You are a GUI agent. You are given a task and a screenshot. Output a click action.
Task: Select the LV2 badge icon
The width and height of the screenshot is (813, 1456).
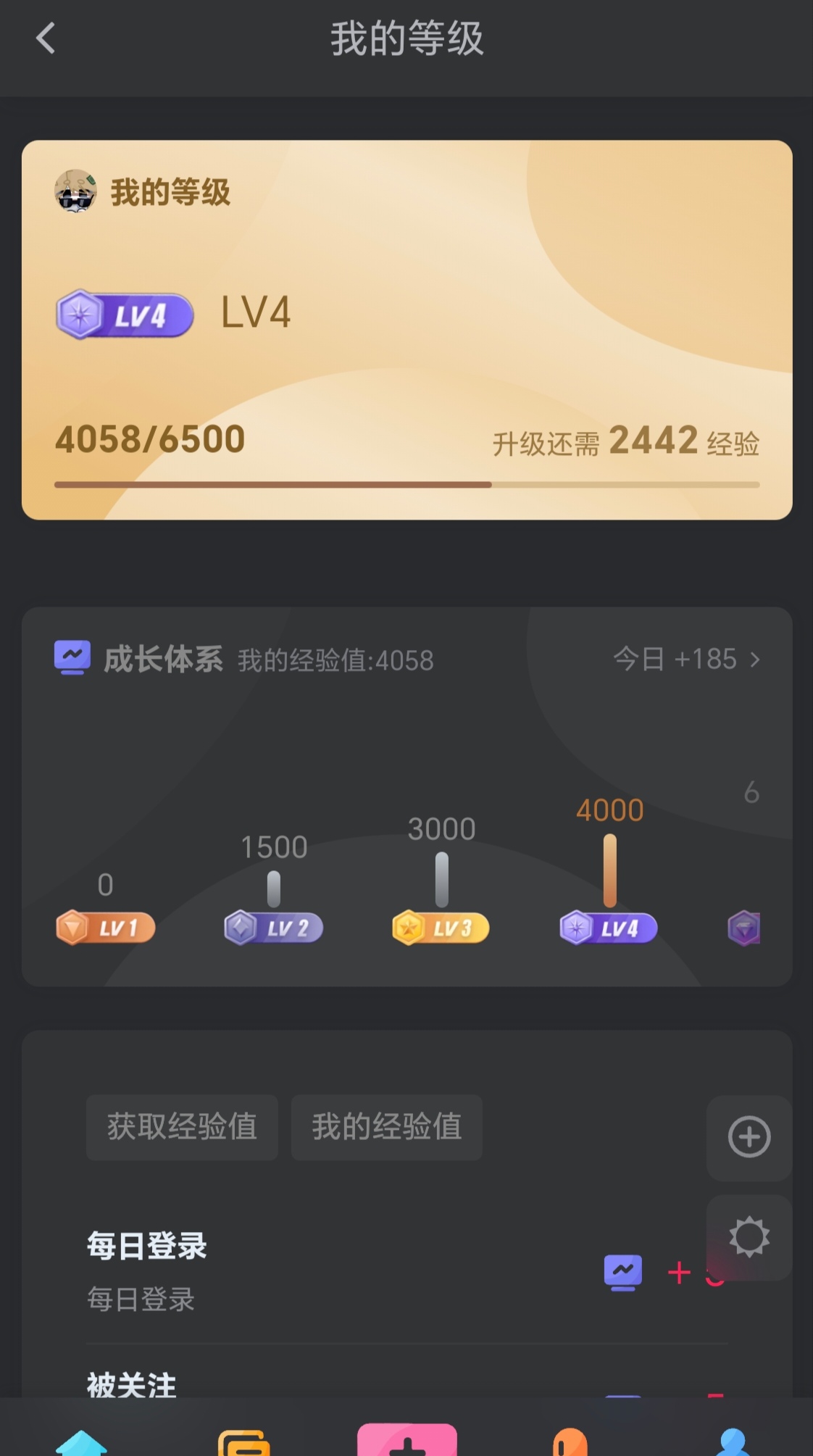272,928
